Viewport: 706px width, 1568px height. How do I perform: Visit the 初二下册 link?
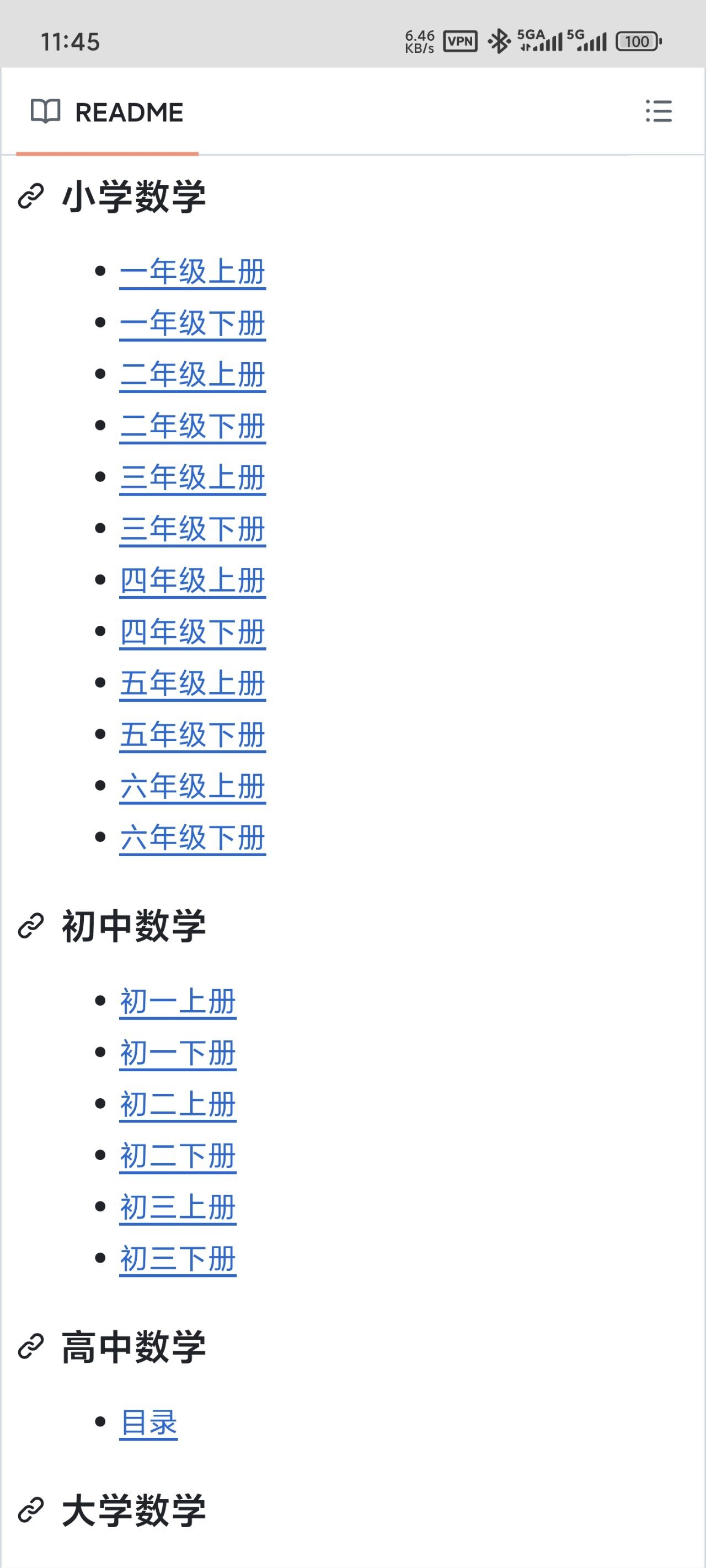point(178,1157)
